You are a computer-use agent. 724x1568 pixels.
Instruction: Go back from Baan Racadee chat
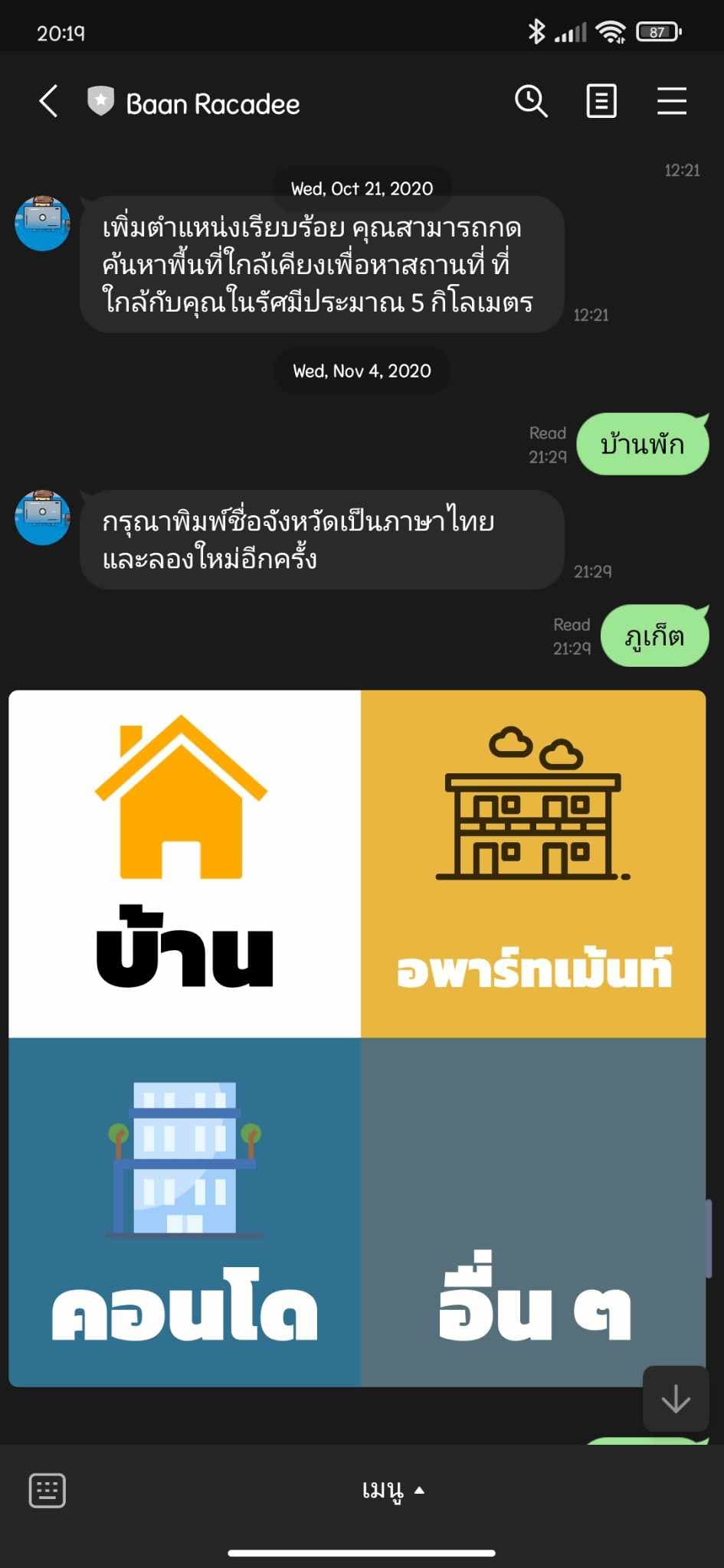coord(48,101)
